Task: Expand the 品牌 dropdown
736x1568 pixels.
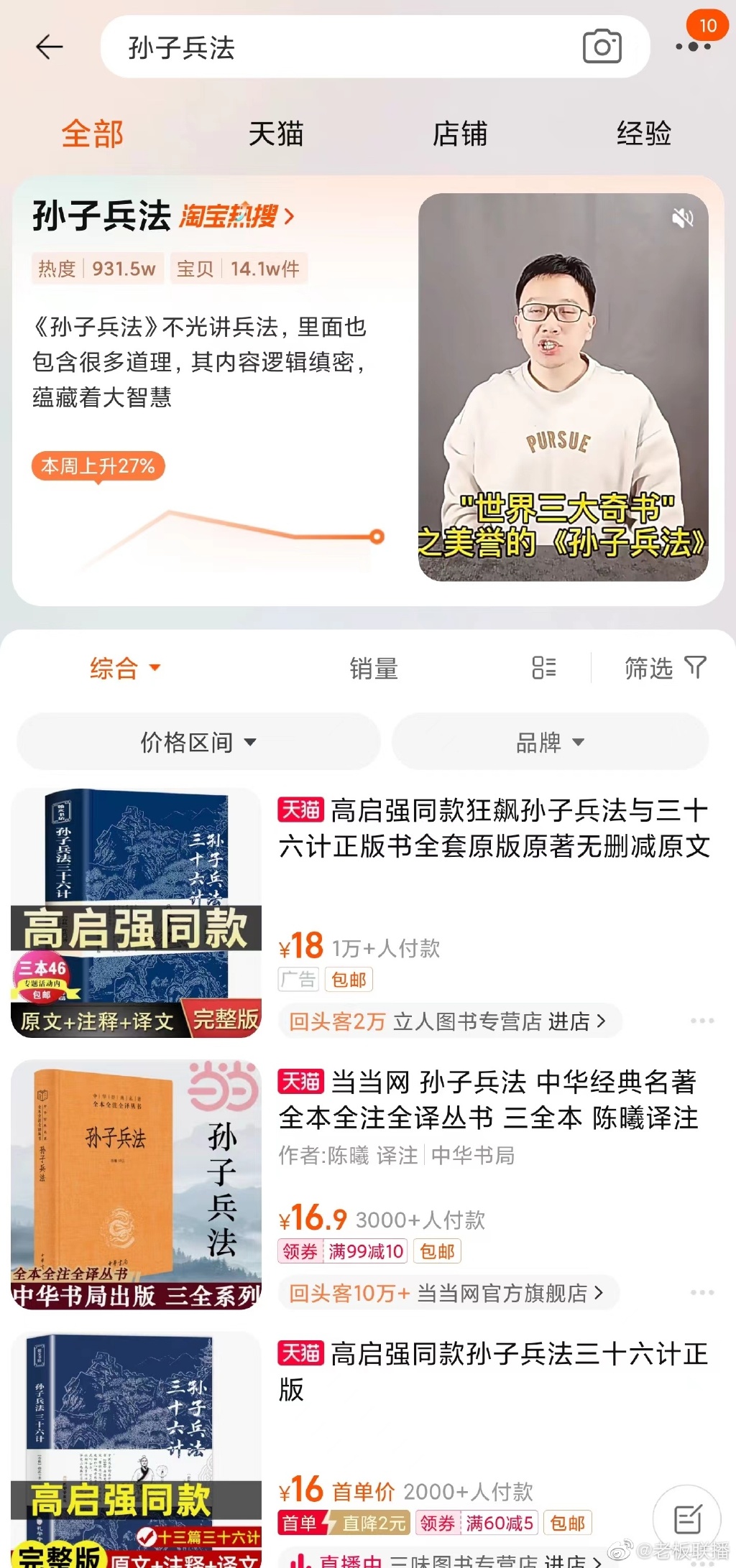Action: click(550, 742)
